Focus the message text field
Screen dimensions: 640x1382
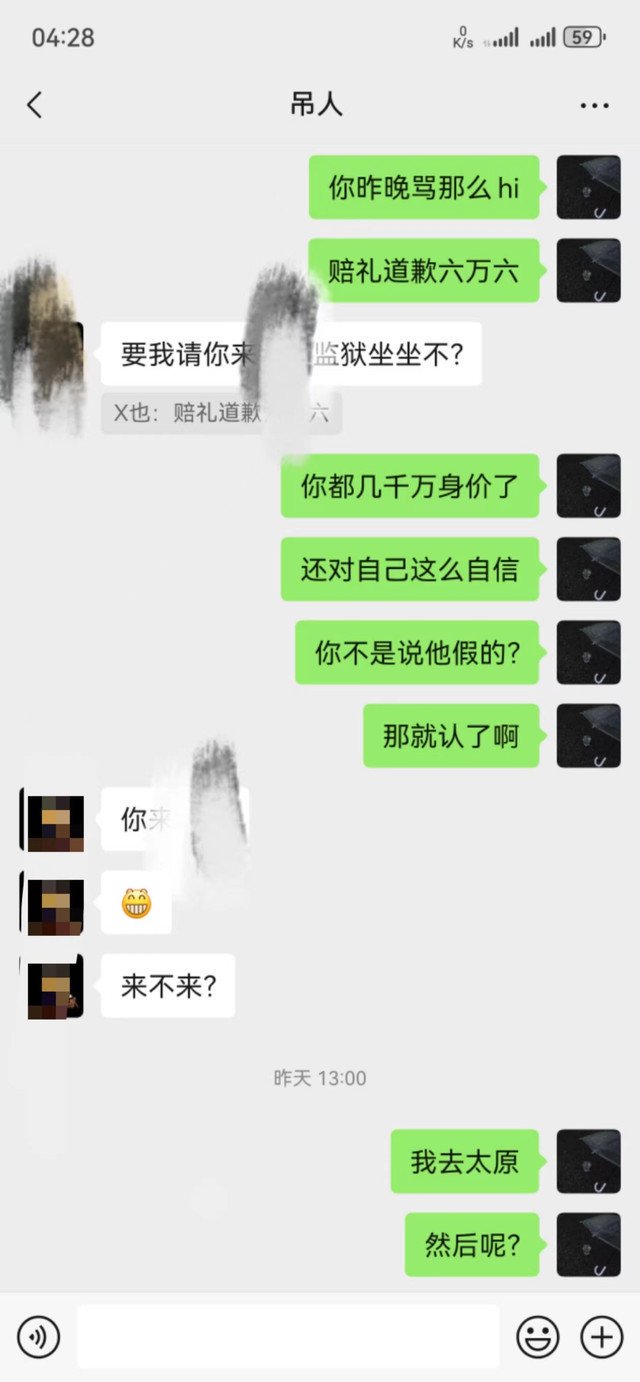(x=288, y=1337)
